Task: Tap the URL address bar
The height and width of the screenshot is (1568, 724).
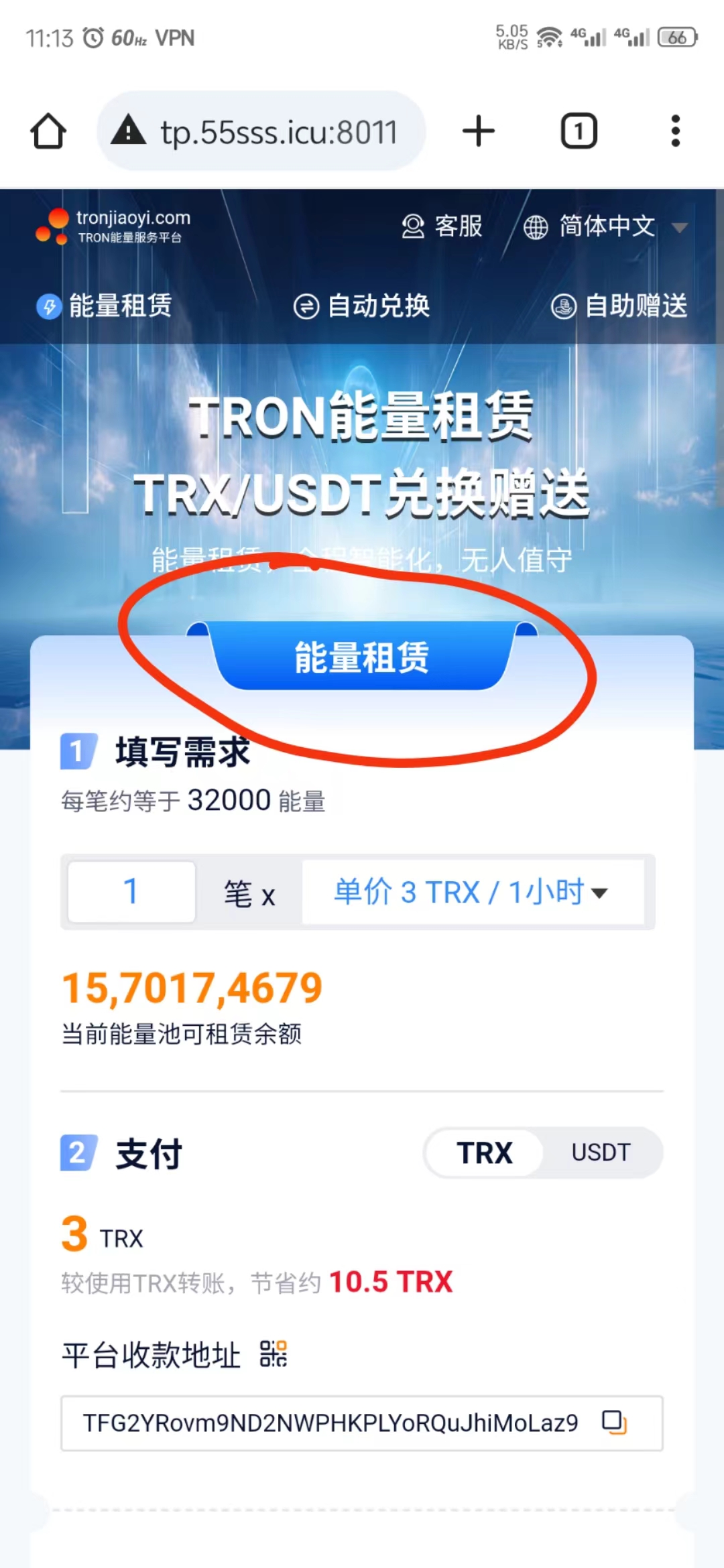Action: pos(261,131)
